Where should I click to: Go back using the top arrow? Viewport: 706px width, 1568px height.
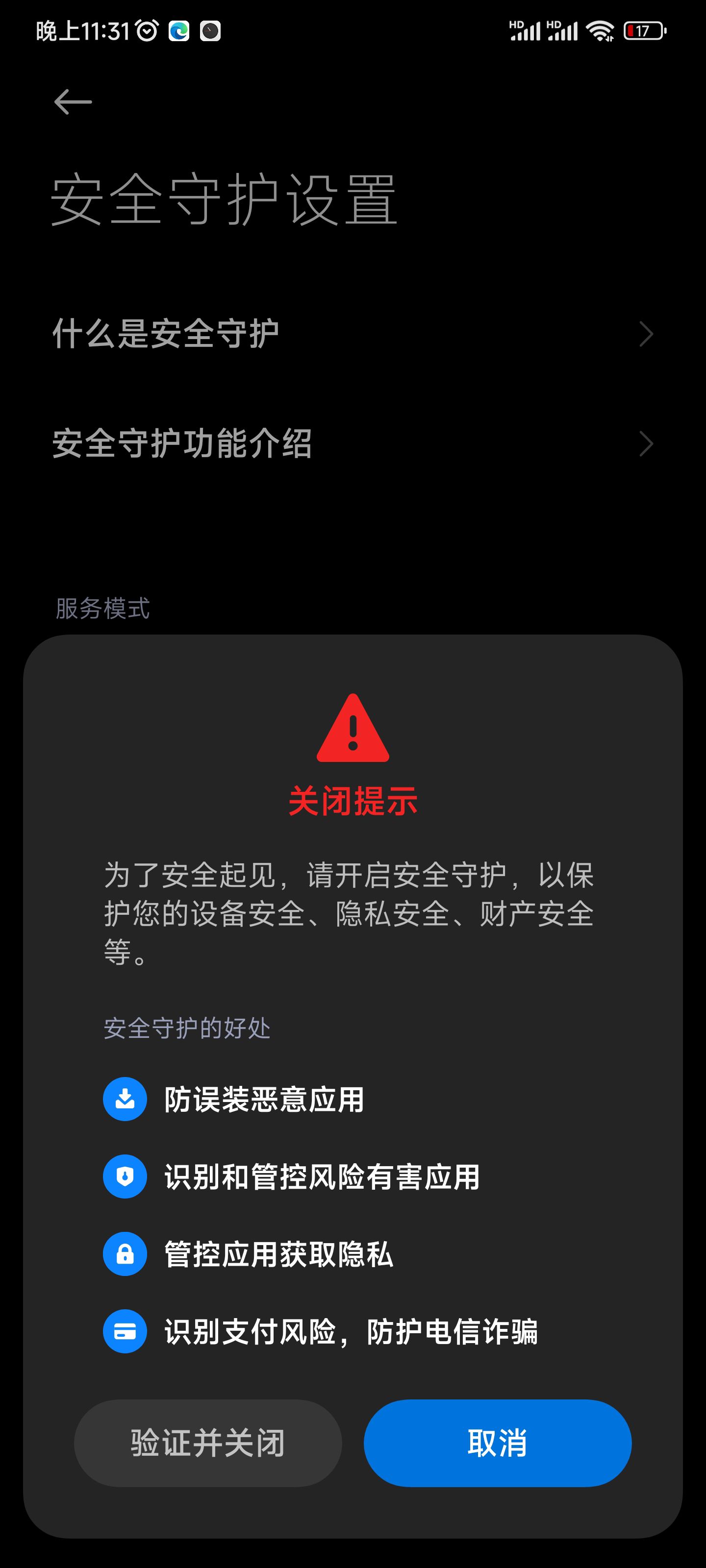(x=73, y=101)
